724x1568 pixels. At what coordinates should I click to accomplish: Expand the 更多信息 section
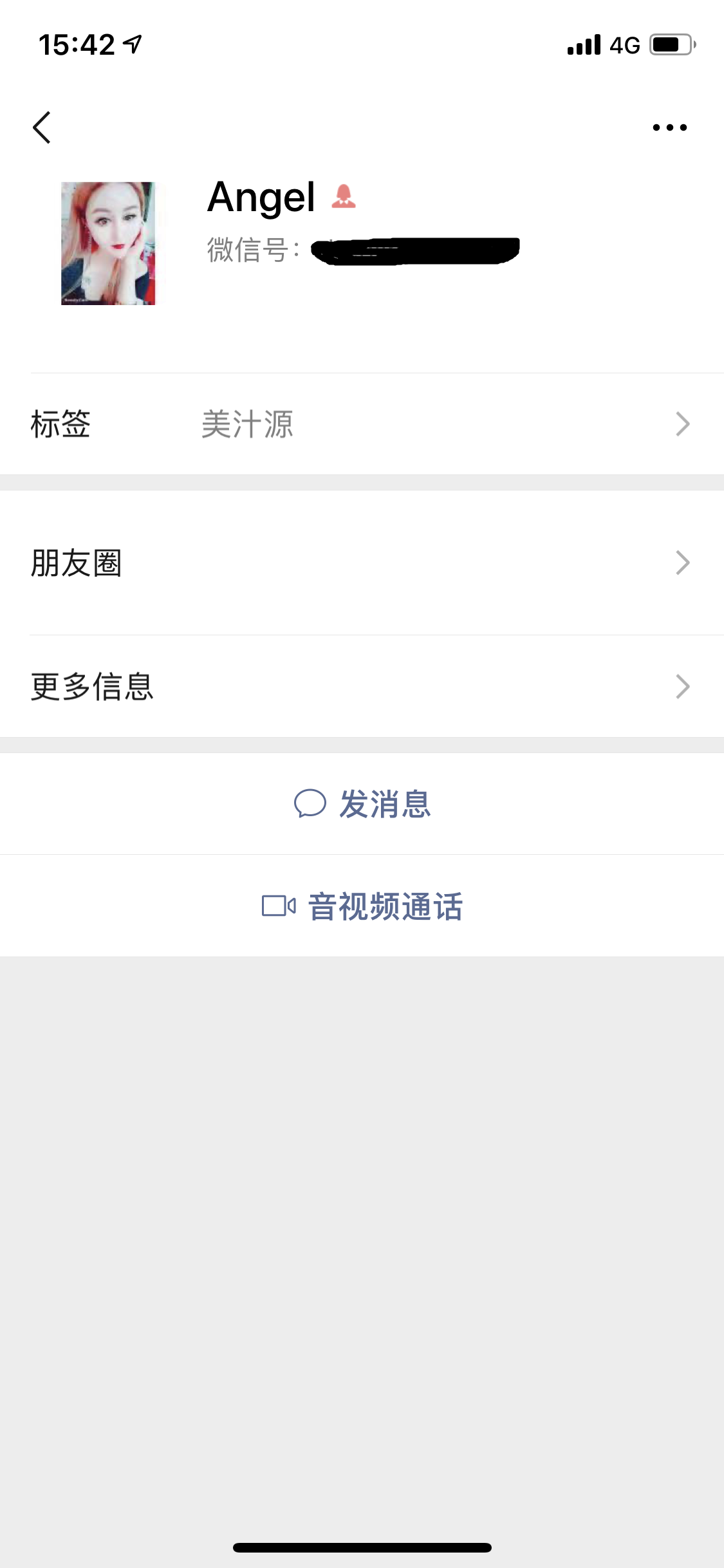coord(683,687)
